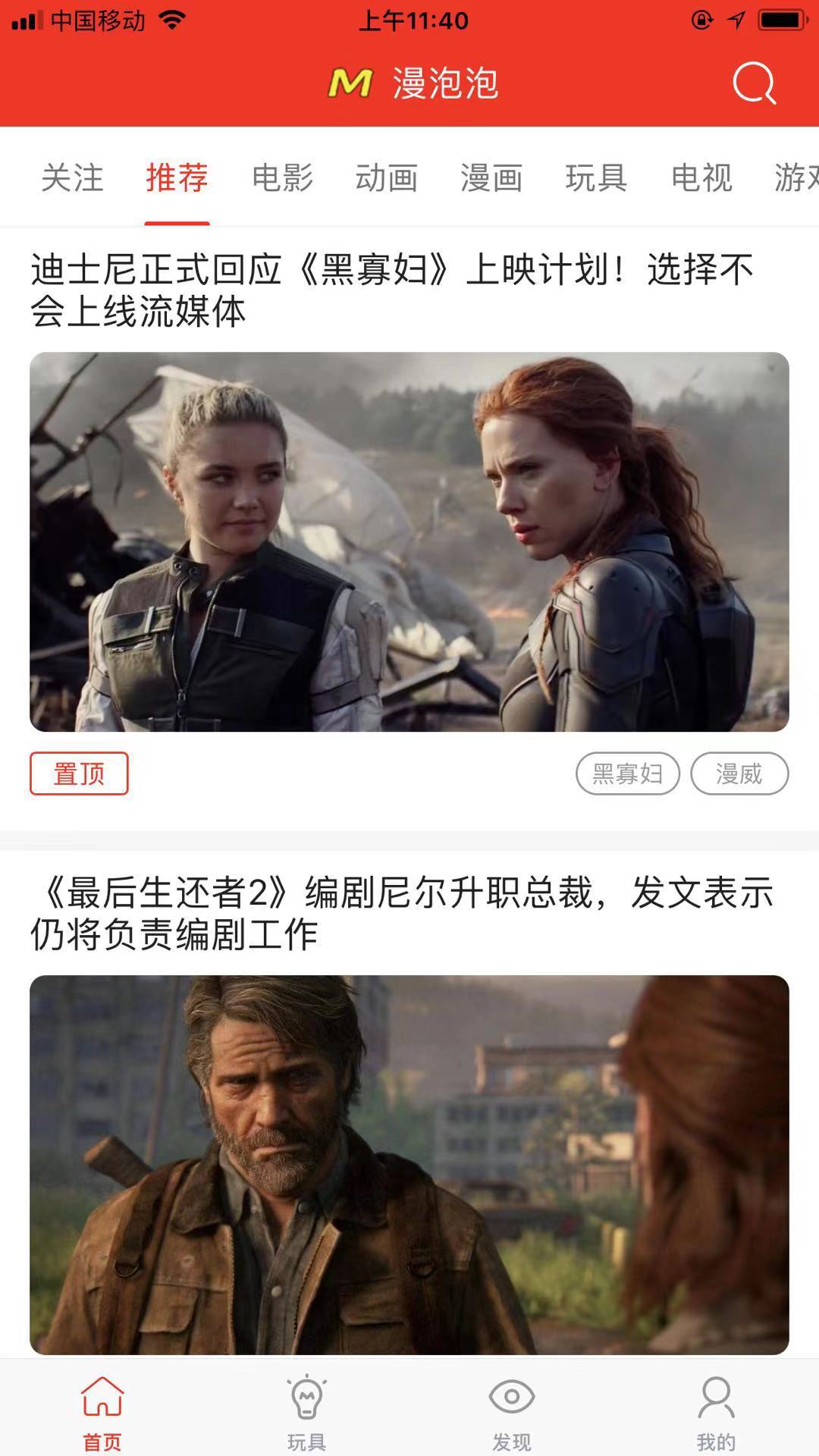Viewport: 819px width, 1456px height.
Task: Switch to the 电视 tab
Action: coord(701,178)
